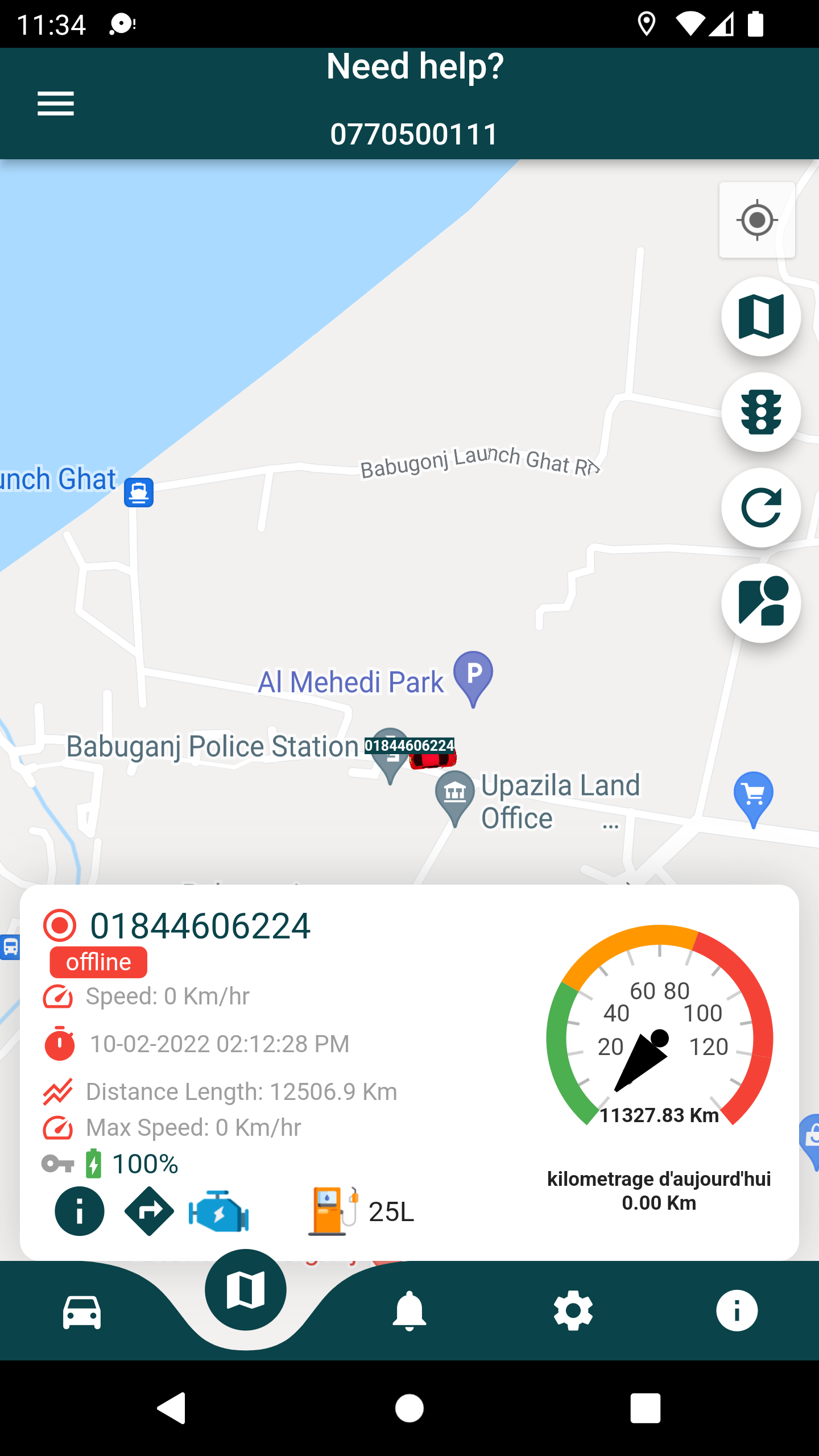Go back using system back button
Image resolution: width=819 pixels, height=1456 pixels.
(171, 1408)
